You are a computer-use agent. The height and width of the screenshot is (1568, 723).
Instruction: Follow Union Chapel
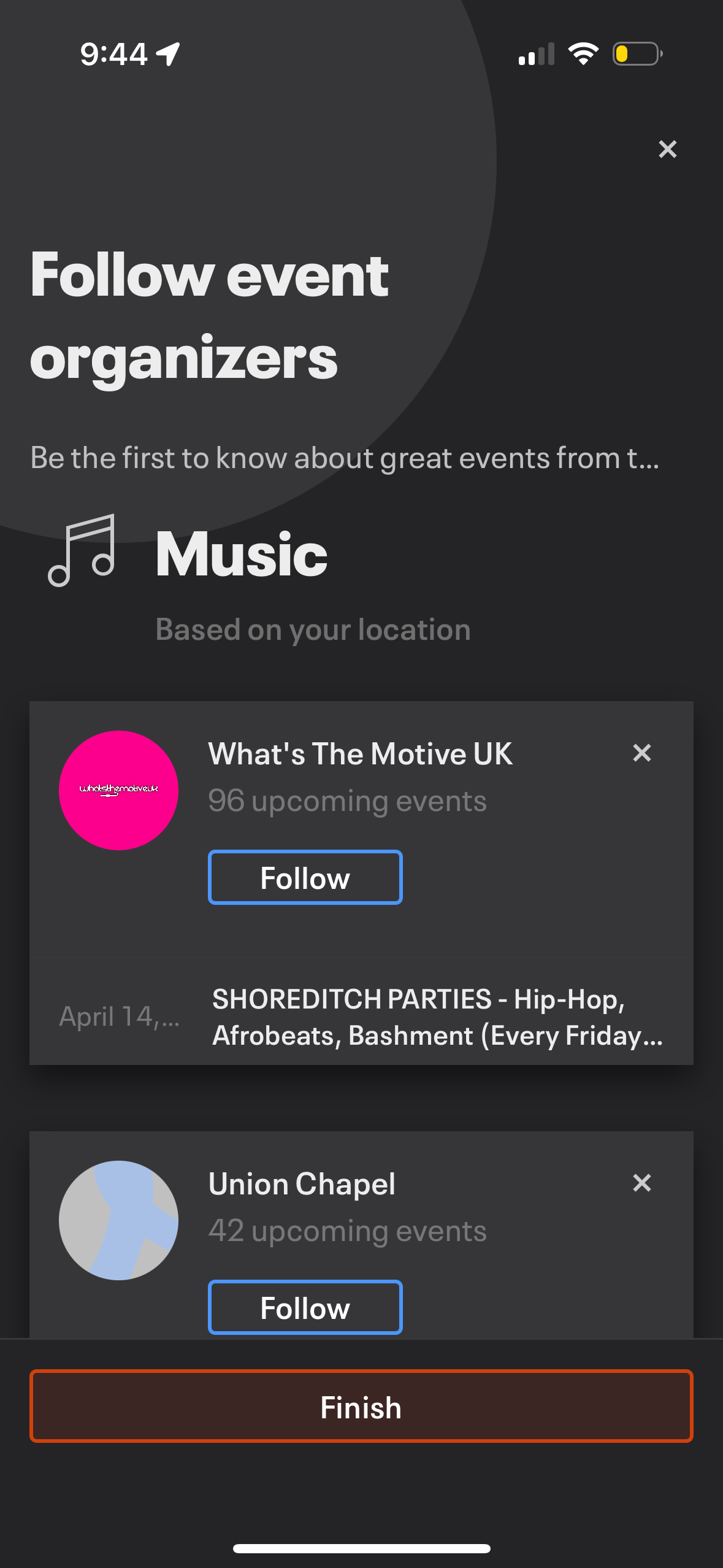pyautogui.click(x=305, y=1307)
